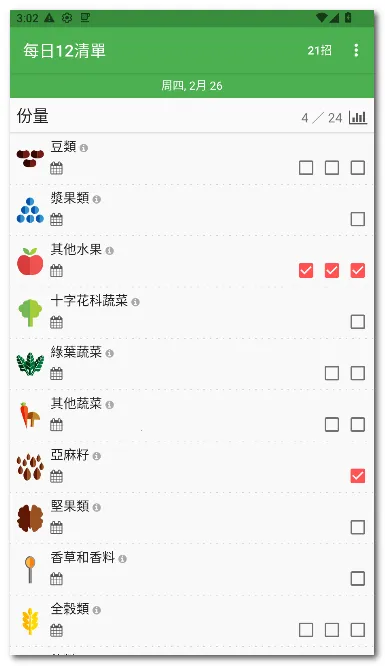Check the serving box for 漿果類
The image size is (385, 666).
357,219
